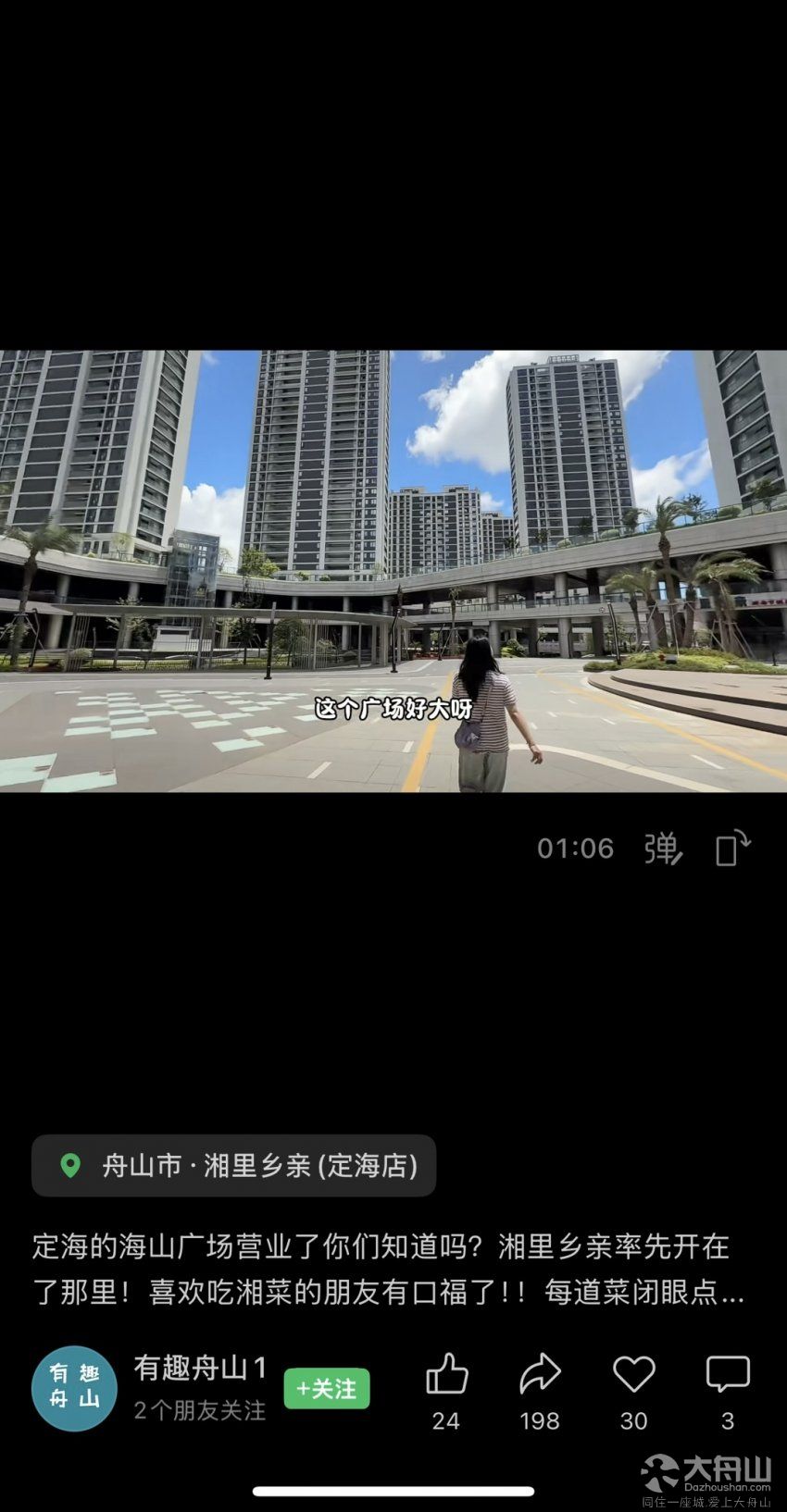Screen dimensions: 787x1512
Task: Tap the video to pause playback
Action: 393,571
